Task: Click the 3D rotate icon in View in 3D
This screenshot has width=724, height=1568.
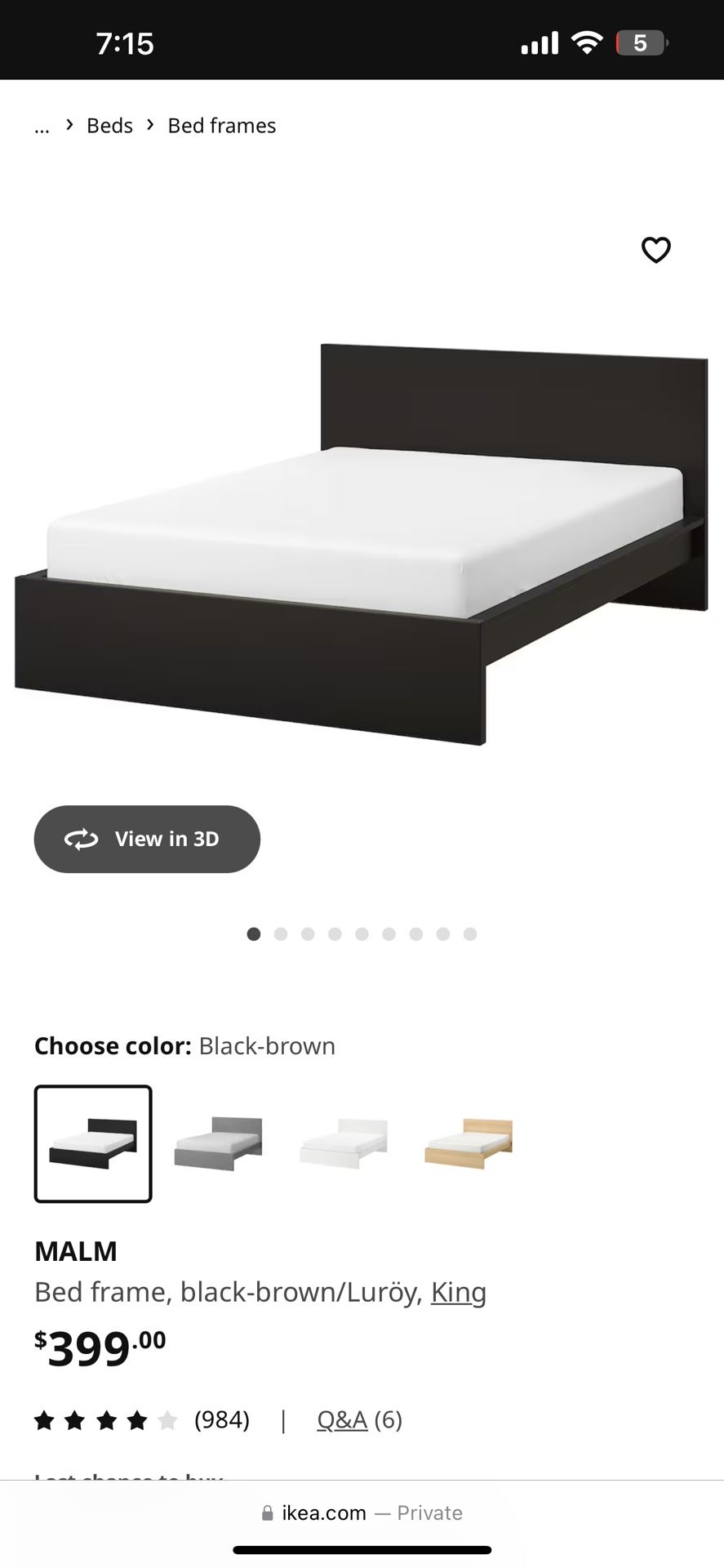Action: 83,839
